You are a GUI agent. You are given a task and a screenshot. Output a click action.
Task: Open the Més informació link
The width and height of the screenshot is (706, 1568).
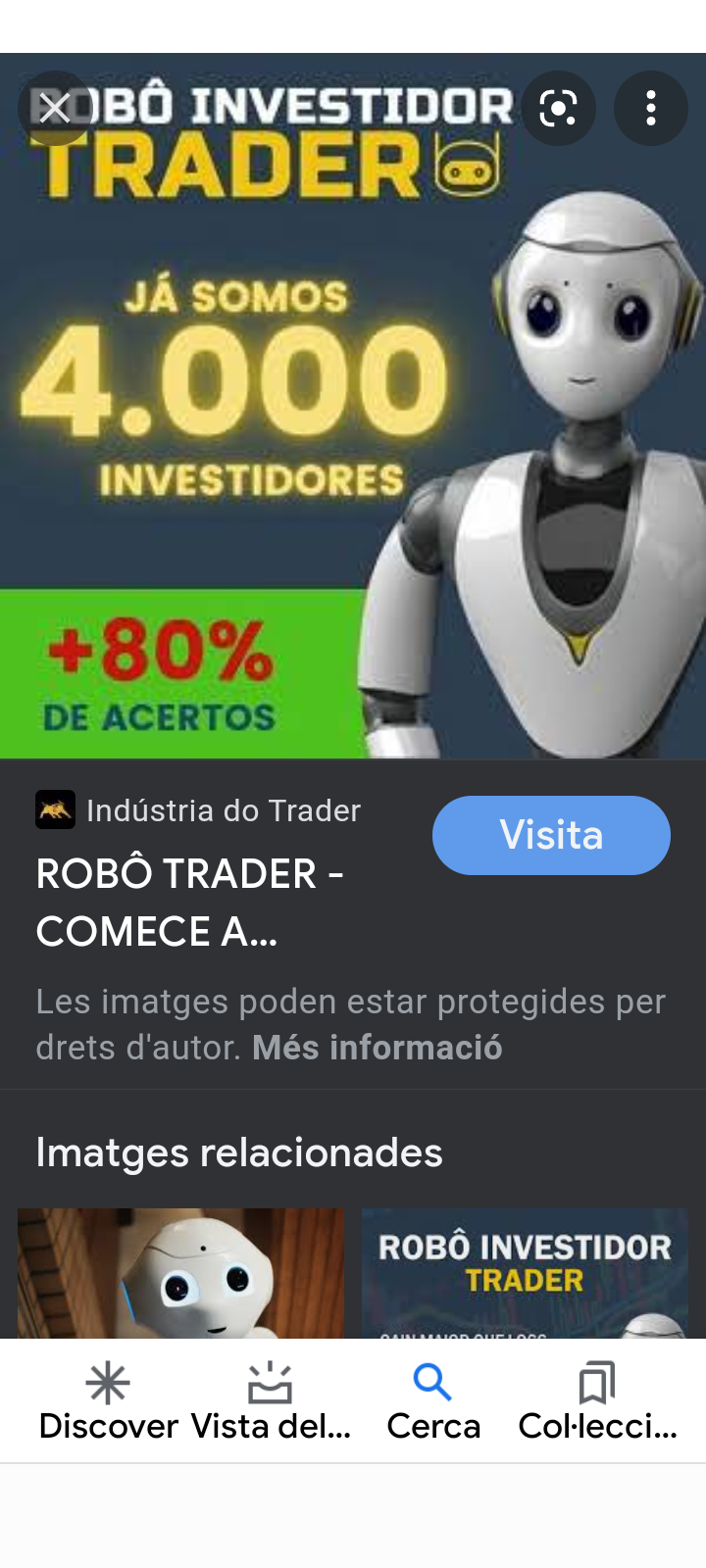tap(378, 1048)
